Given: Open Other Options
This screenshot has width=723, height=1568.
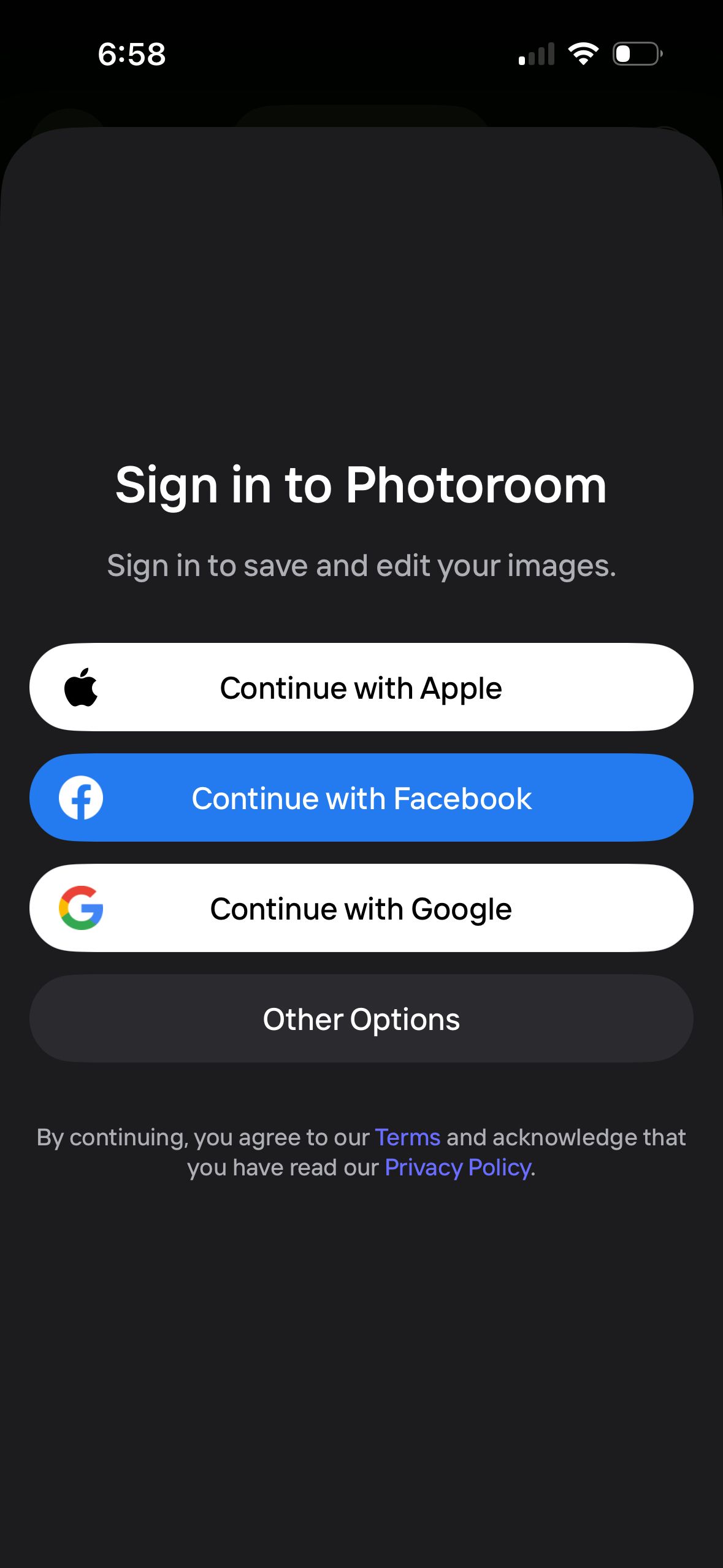Looking at the screenshot, I should click(x=361, y=1018).
